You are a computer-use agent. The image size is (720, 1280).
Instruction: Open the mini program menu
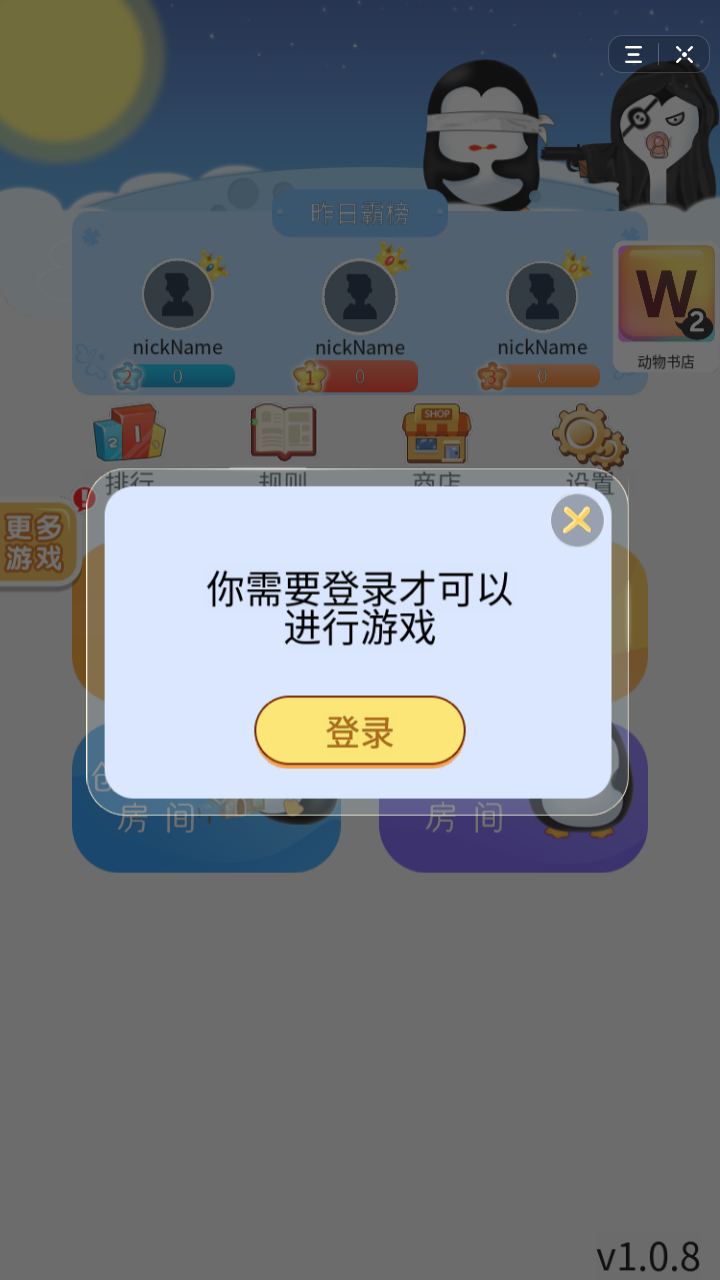click(x=634, y=55)
